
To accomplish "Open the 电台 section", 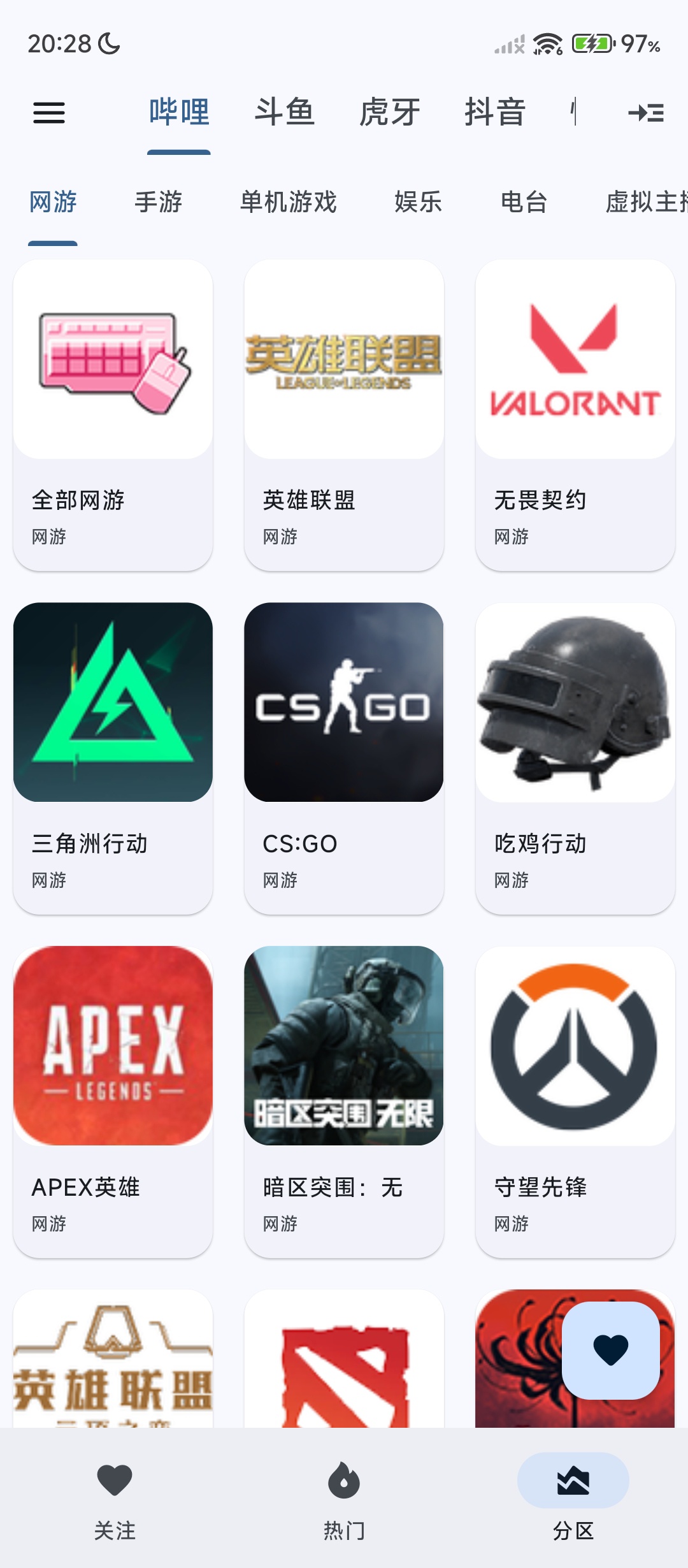I will point(524,202).
